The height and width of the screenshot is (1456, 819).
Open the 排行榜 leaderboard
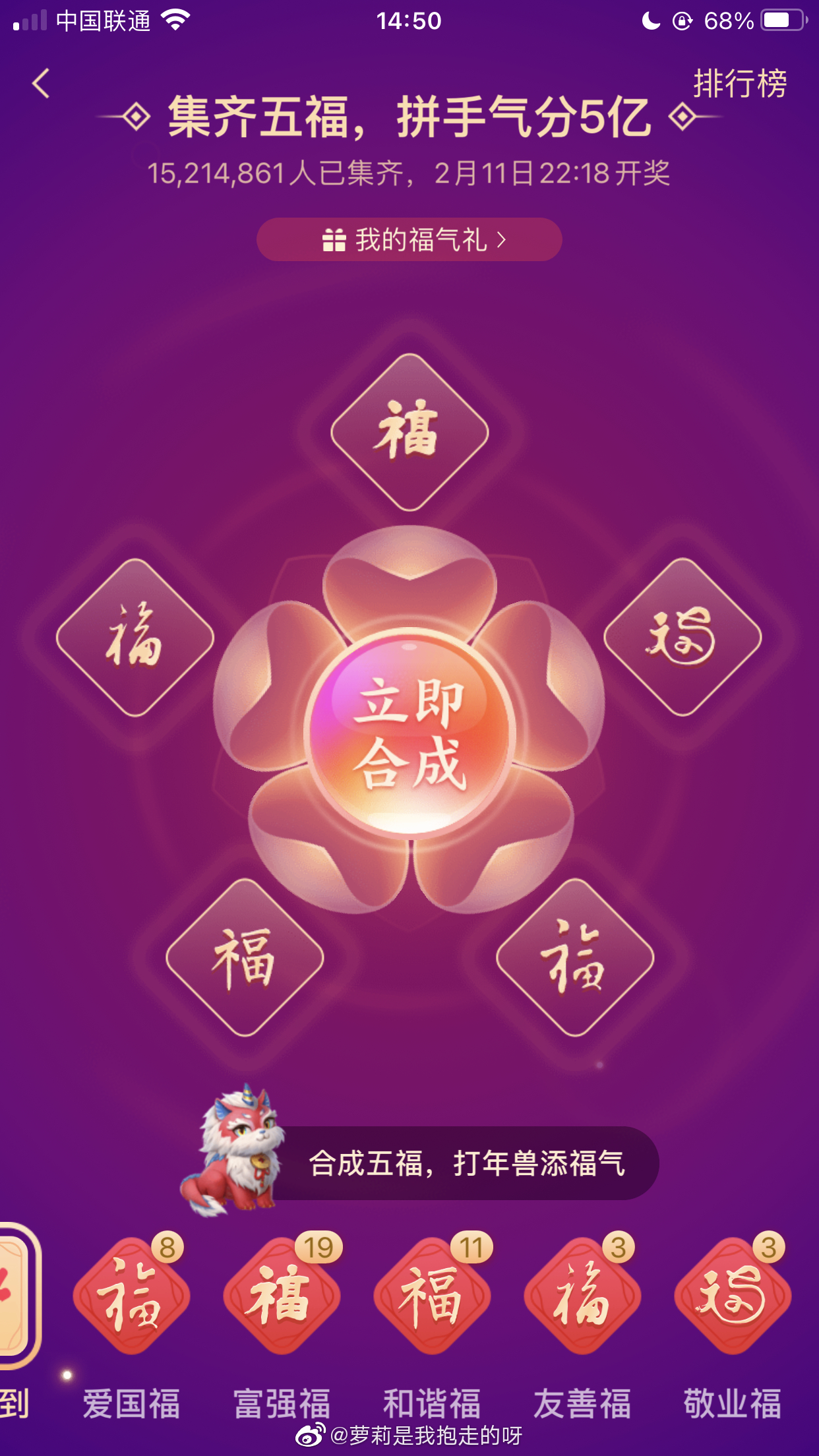coord(740,84)
